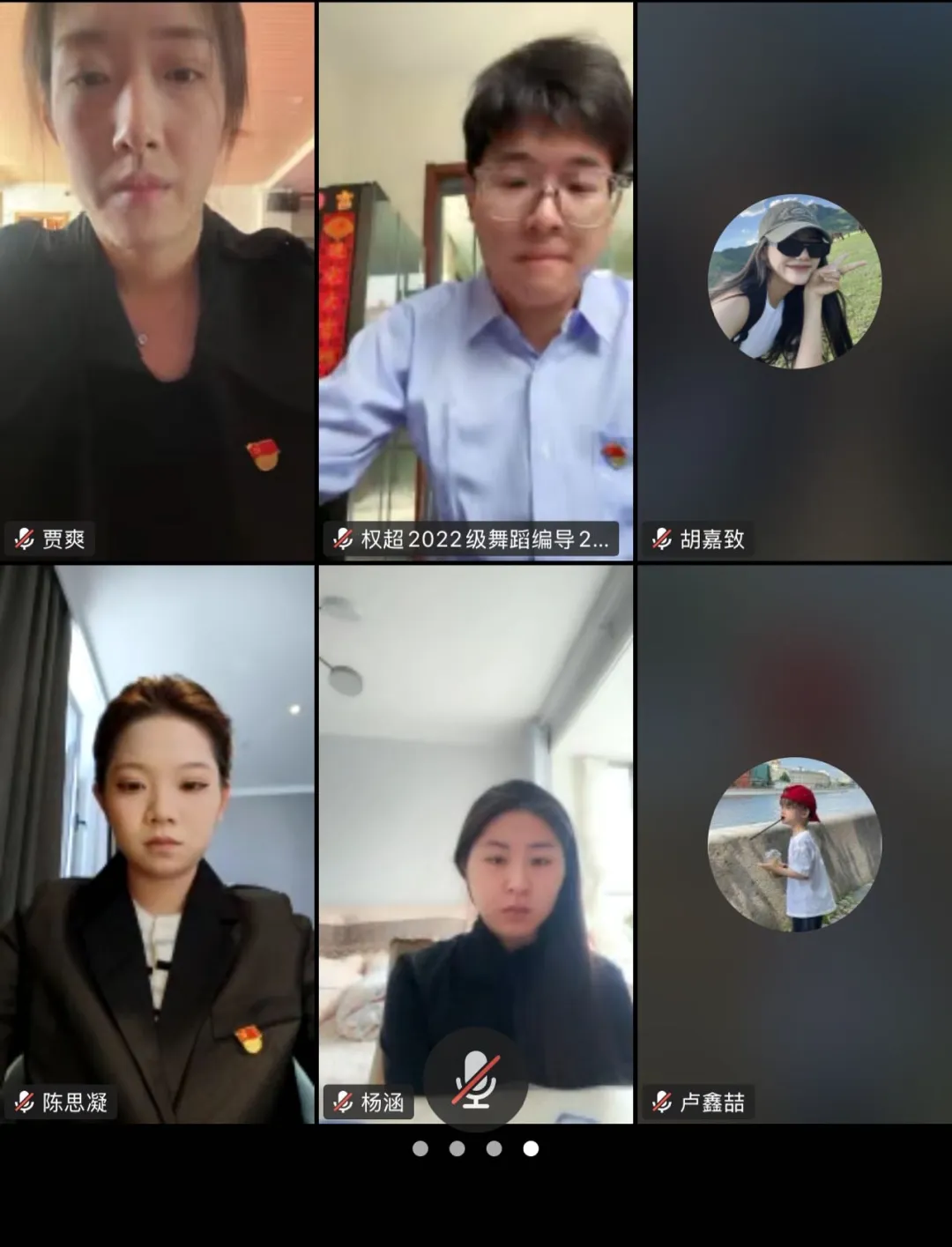Open 陈思凝's video tile
Screen dimensions: 952x1247
[x=157, y=844]
